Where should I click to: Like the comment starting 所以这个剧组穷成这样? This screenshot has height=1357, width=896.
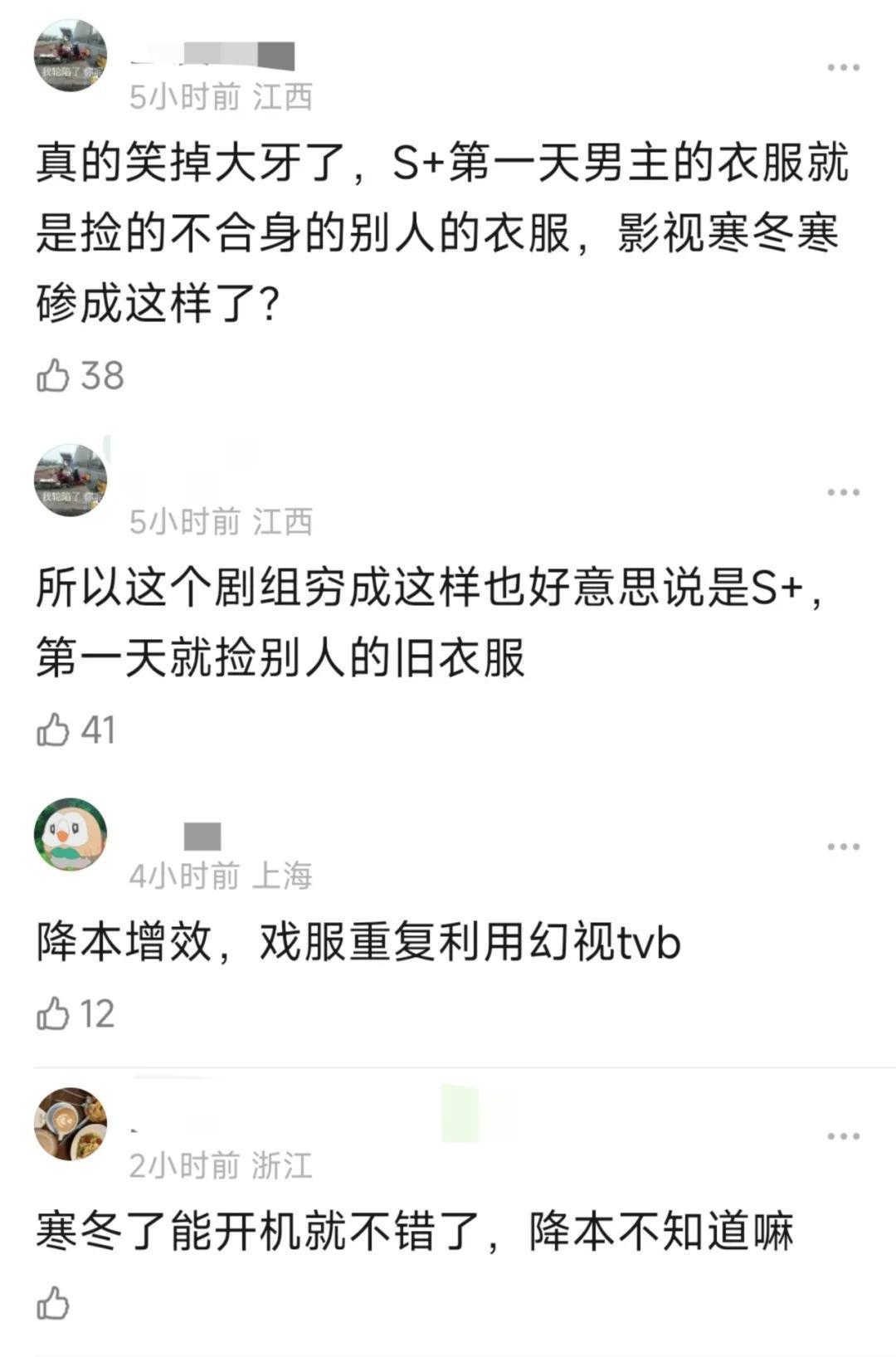[53, 730]
